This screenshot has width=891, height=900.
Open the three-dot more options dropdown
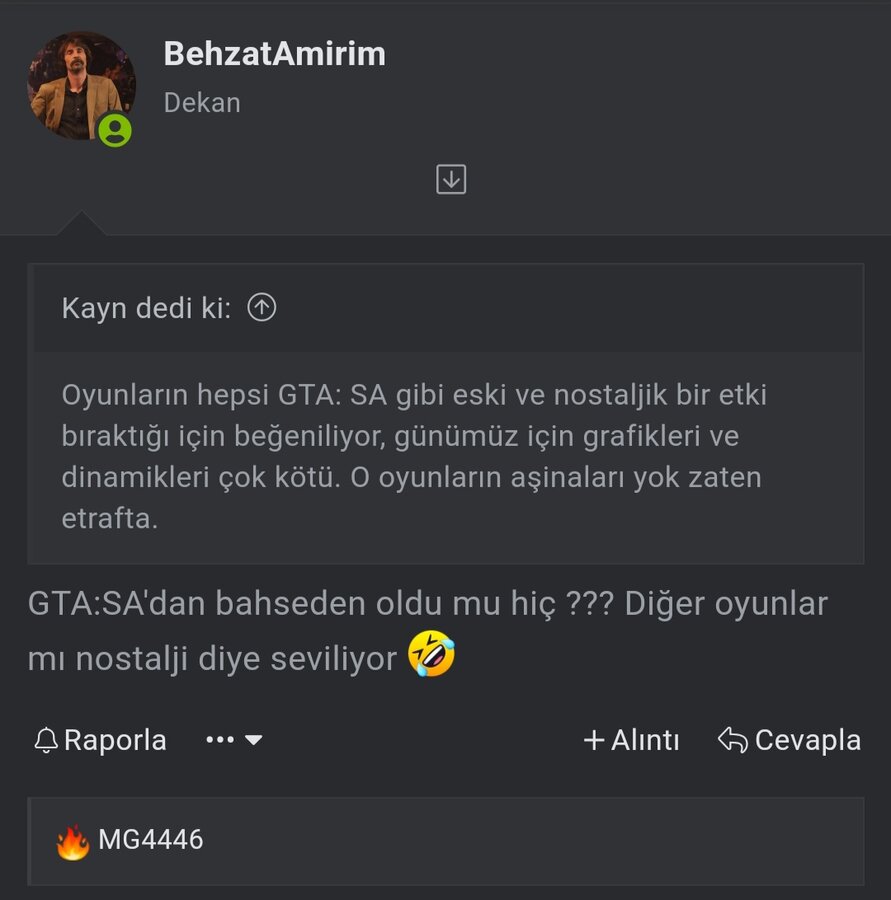pyautogui.click(x=234, y=740)
